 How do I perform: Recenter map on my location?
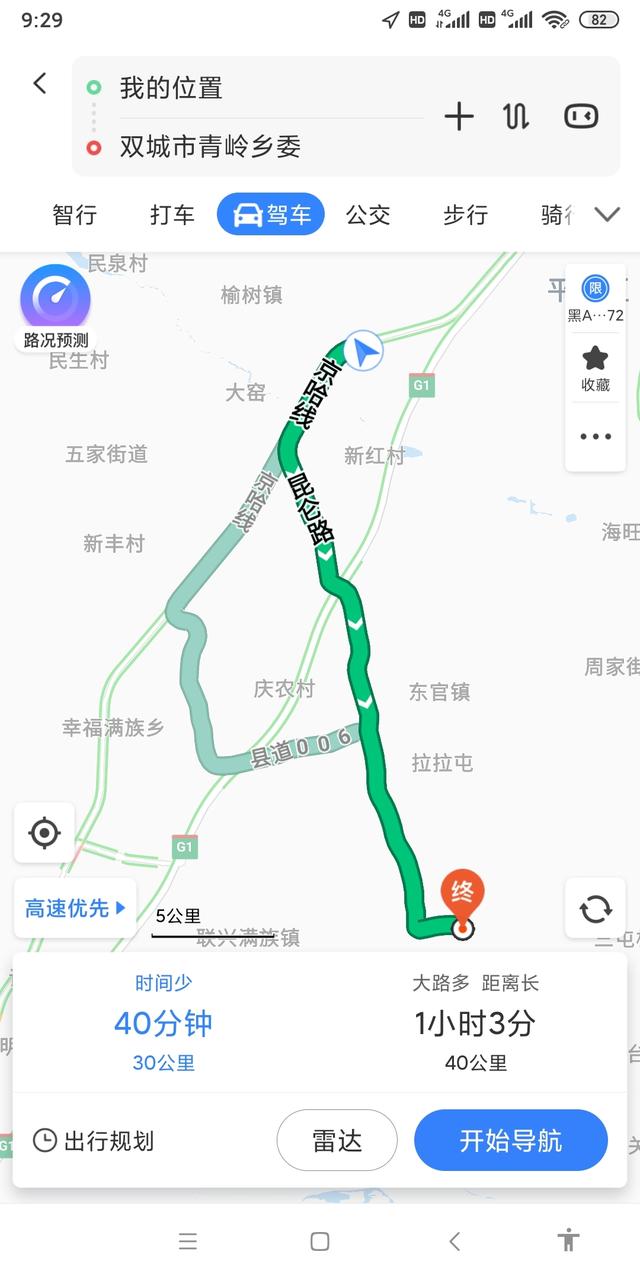pyautogui.click(x=44, y=832)
